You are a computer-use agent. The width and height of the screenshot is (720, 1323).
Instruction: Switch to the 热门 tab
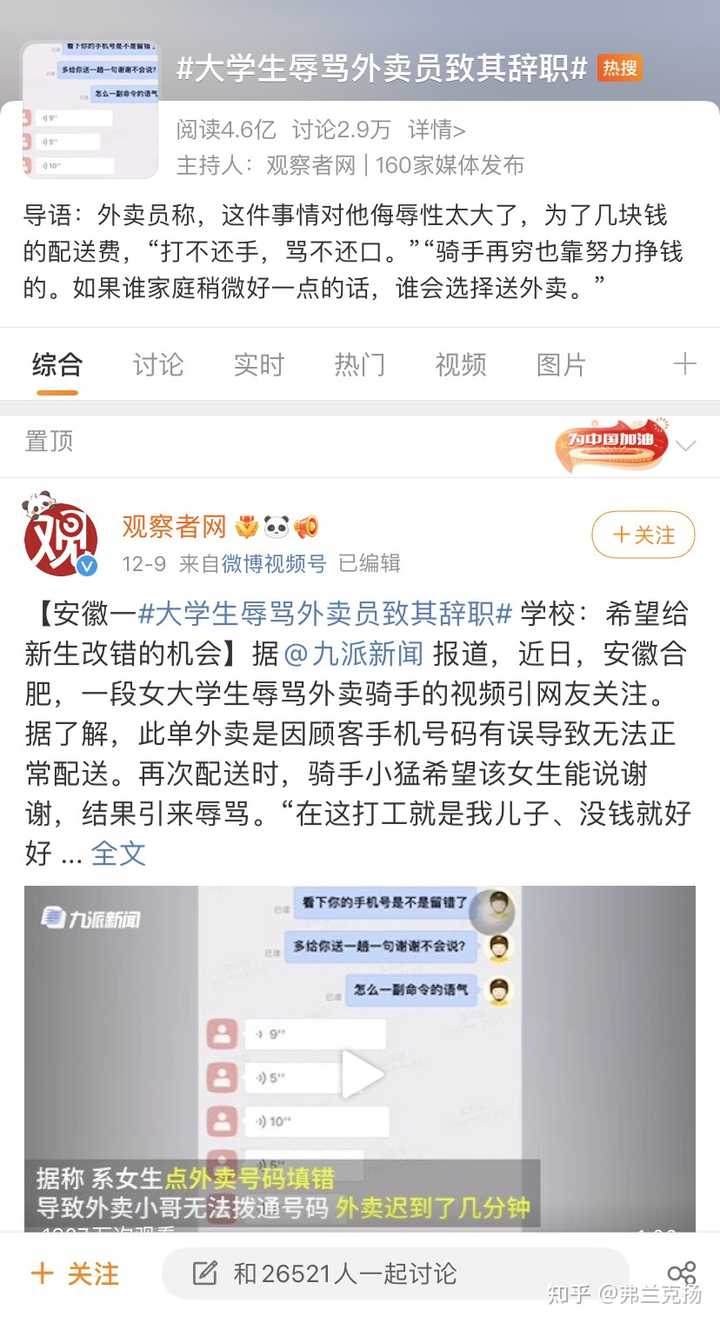coord(359,364)
